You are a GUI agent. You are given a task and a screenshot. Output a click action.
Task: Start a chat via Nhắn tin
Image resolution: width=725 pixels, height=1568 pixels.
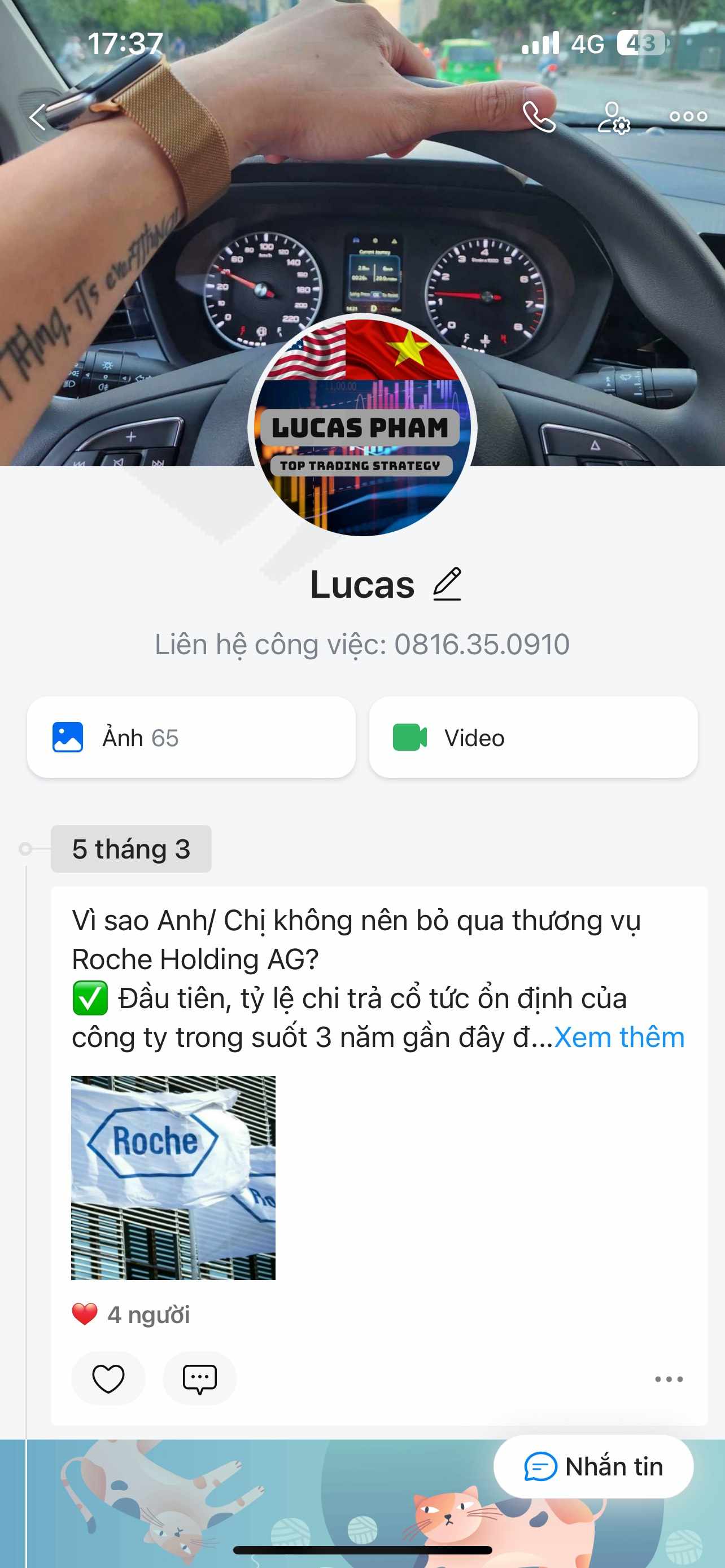(593, 1466)
